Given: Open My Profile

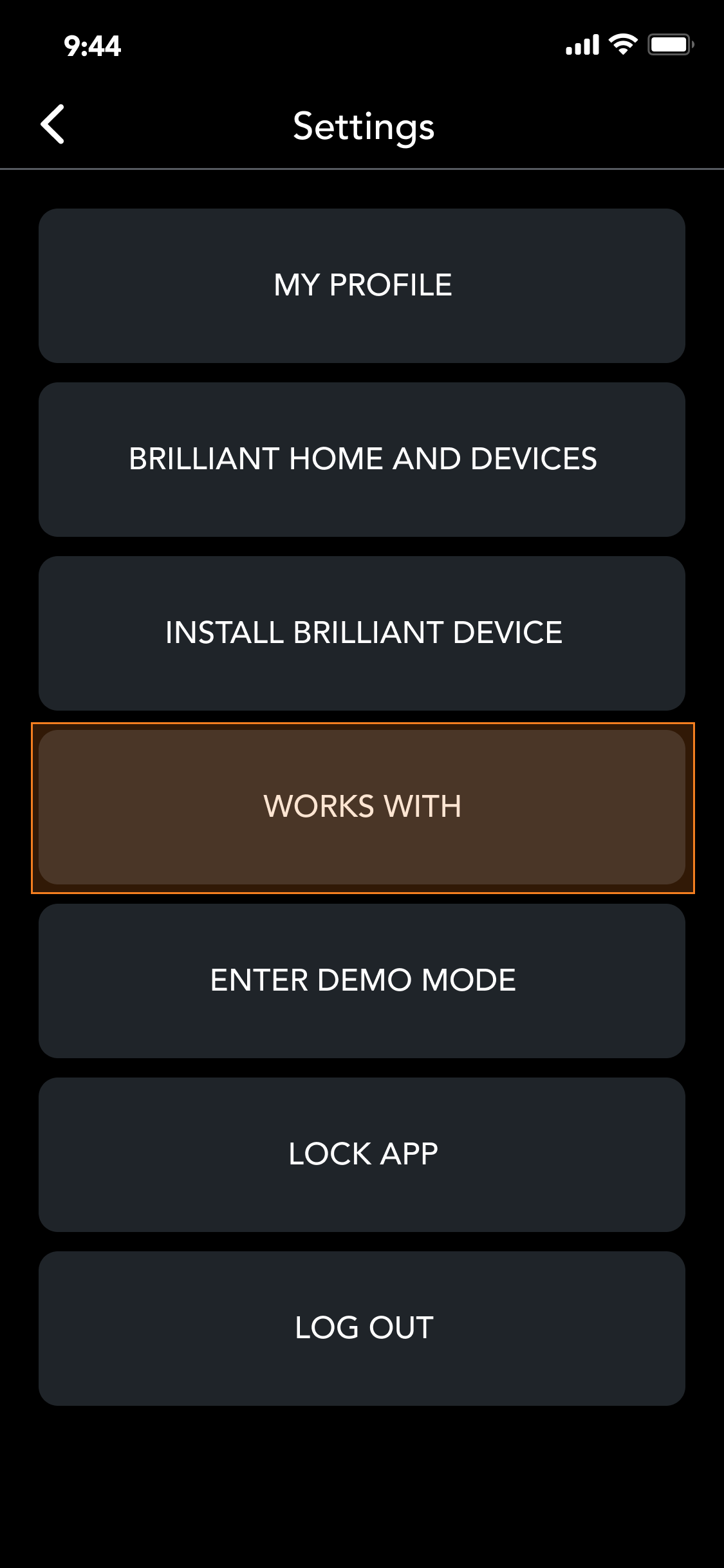Looking at the screenshot, I should coord(362,286).
